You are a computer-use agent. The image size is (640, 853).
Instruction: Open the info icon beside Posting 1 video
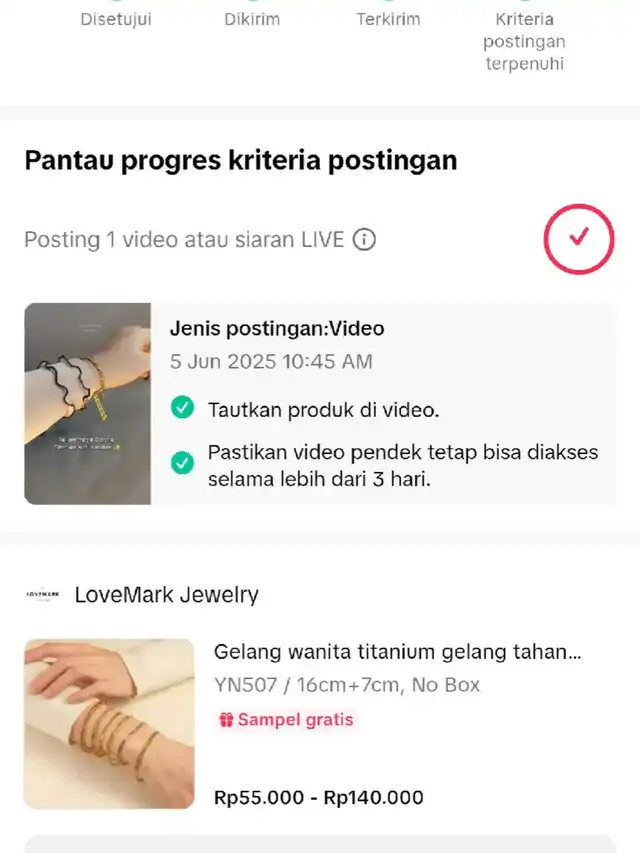pos(365,240)
